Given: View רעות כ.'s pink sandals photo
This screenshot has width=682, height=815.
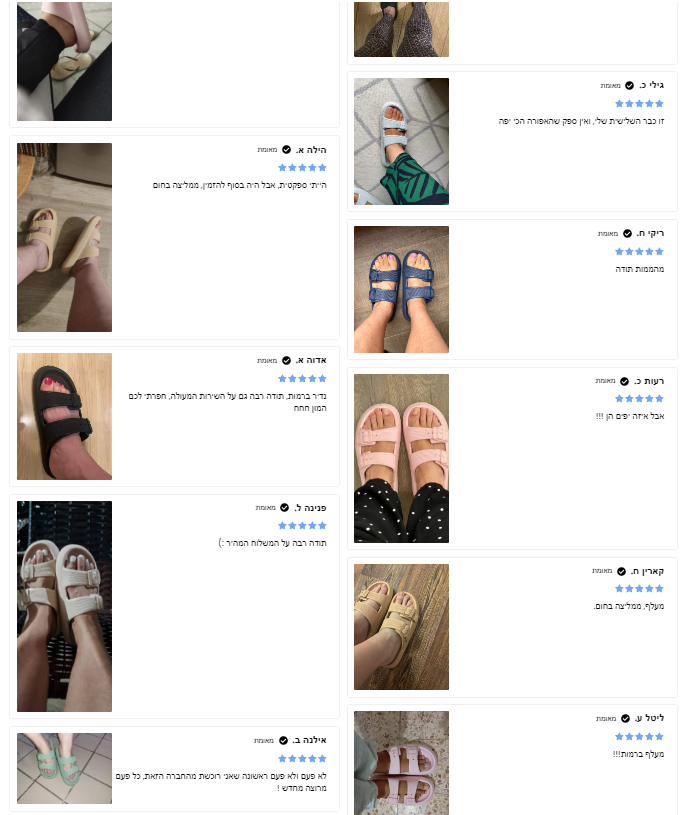Looking at the screenshot, I should [401, 458].
